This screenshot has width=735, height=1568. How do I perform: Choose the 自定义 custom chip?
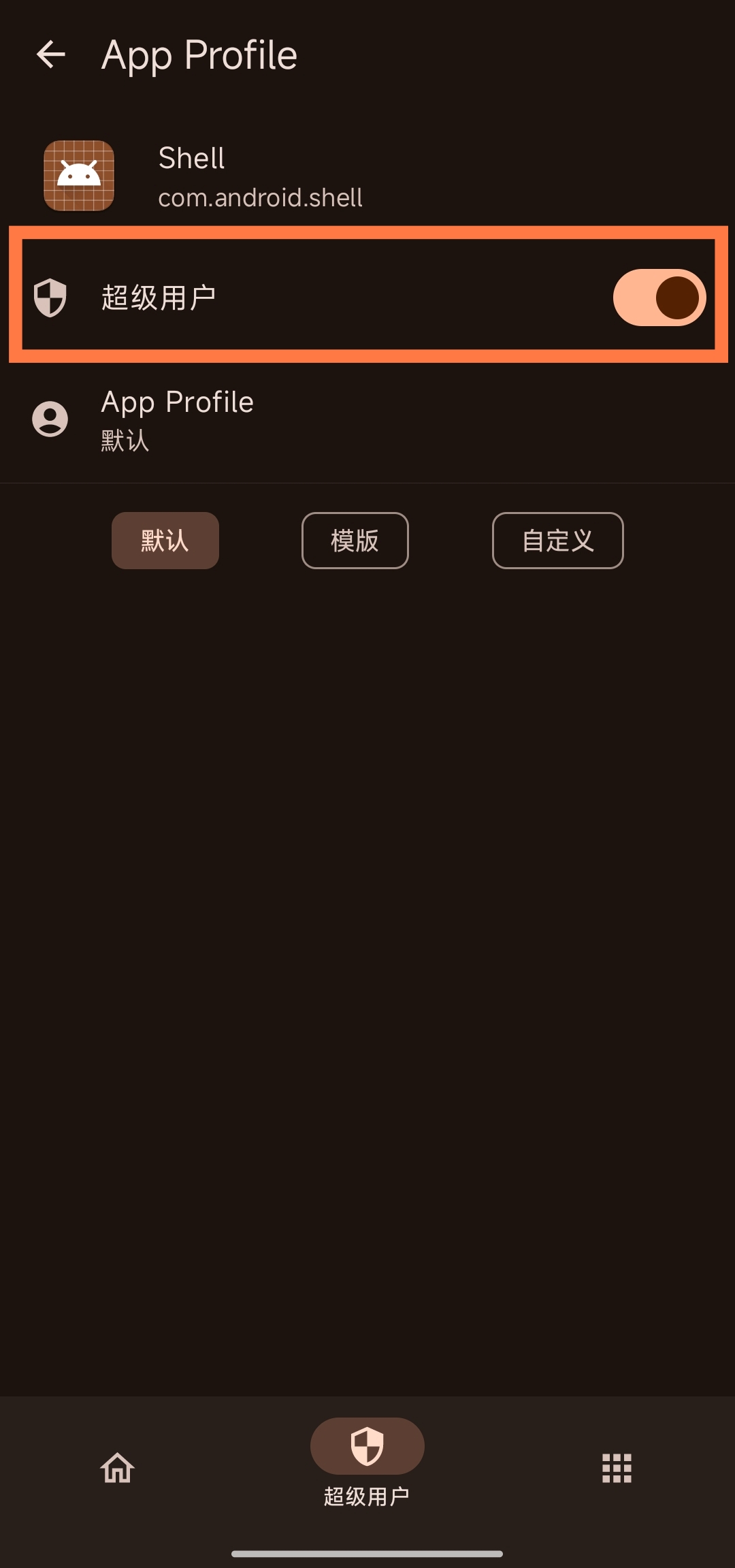[x=557, y=541]
